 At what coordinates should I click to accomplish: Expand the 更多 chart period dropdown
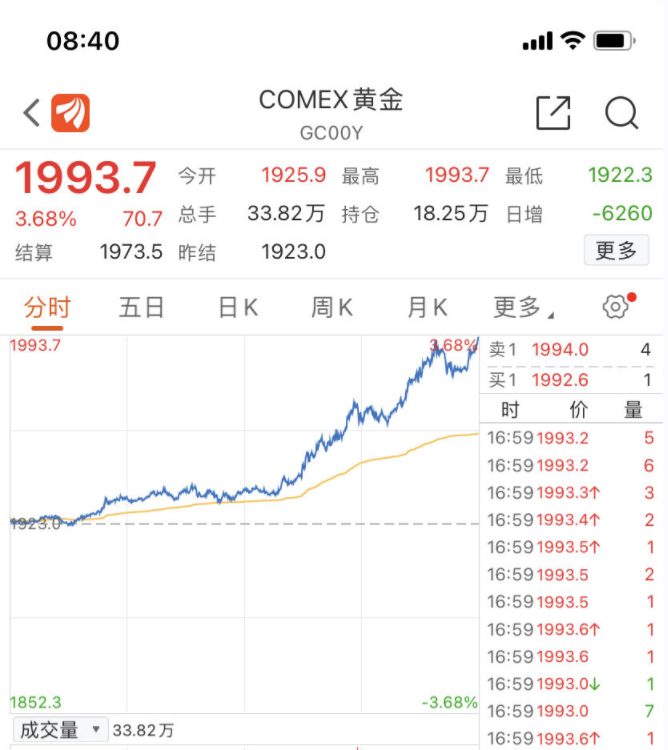click(x=521, y=308)
